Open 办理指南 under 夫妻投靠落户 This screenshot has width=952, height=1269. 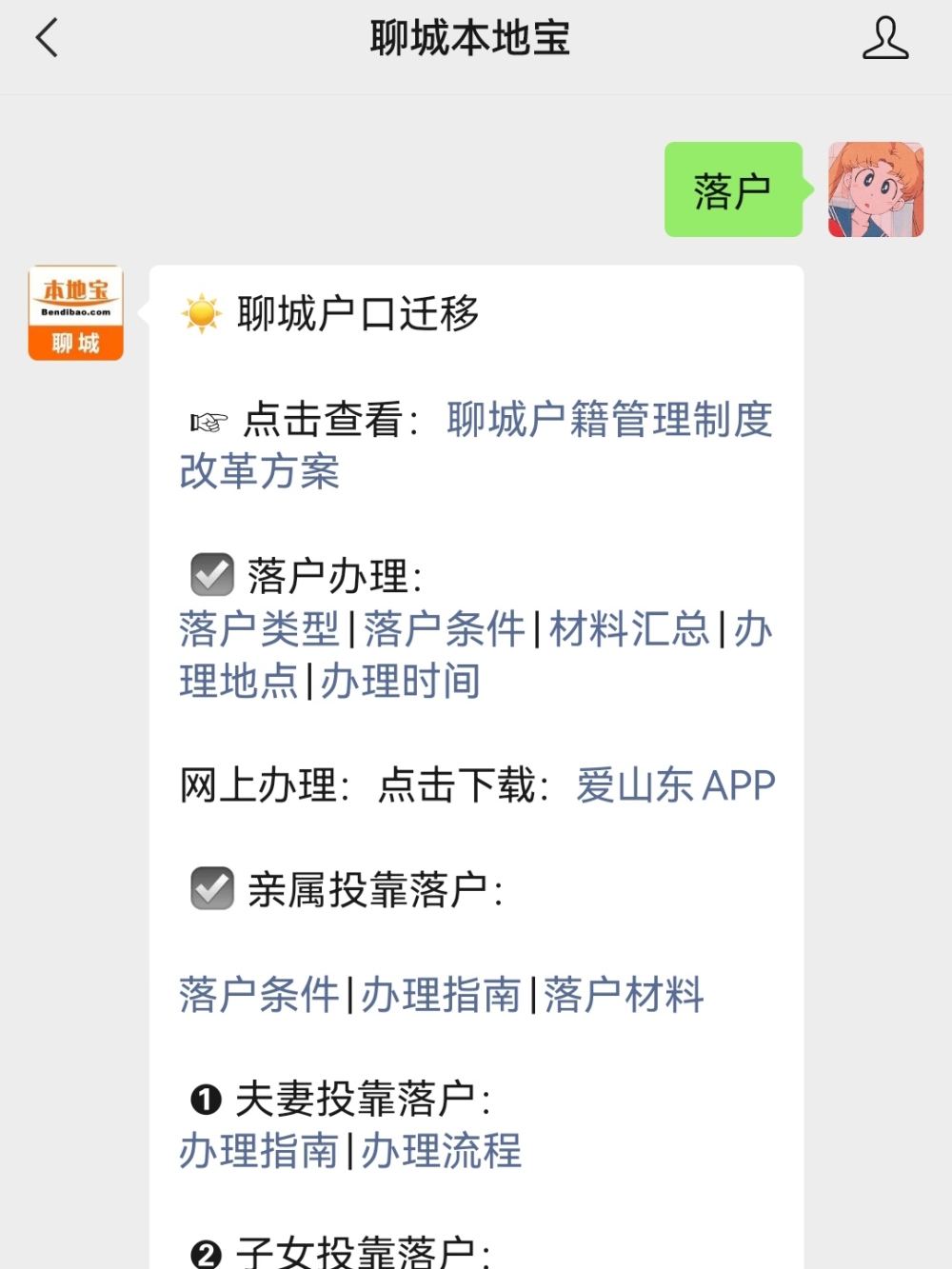[259, 1151]
